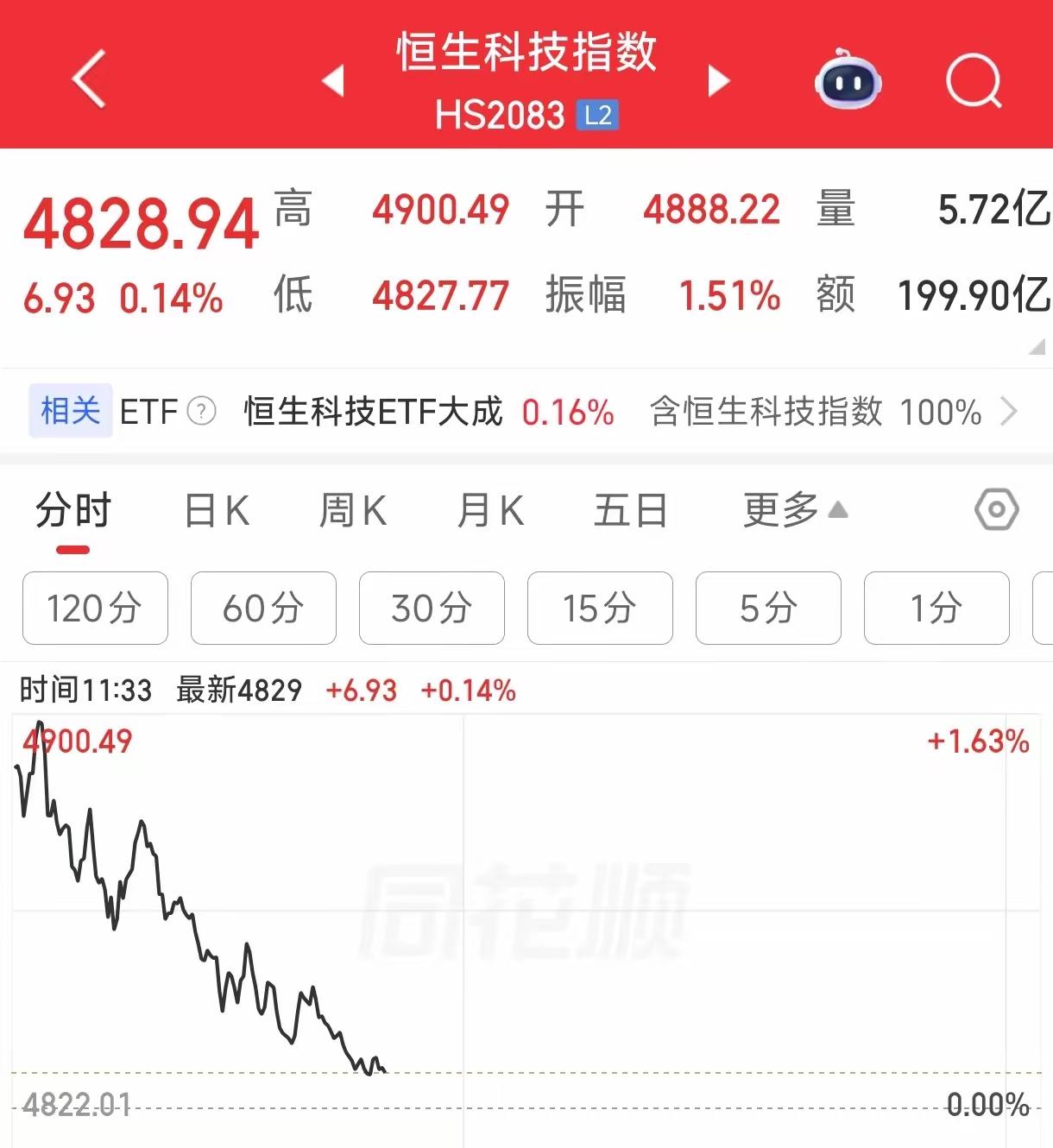Enable the 5分 chart interval

coord(767,609)
